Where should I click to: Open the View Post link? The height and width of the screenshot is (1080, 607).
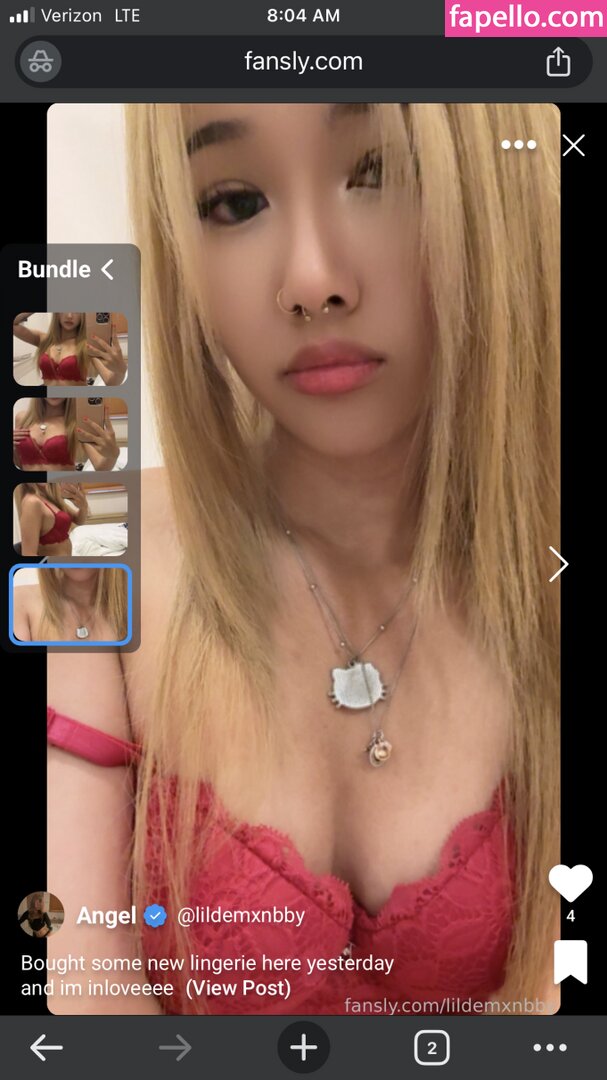pos(238,988)
